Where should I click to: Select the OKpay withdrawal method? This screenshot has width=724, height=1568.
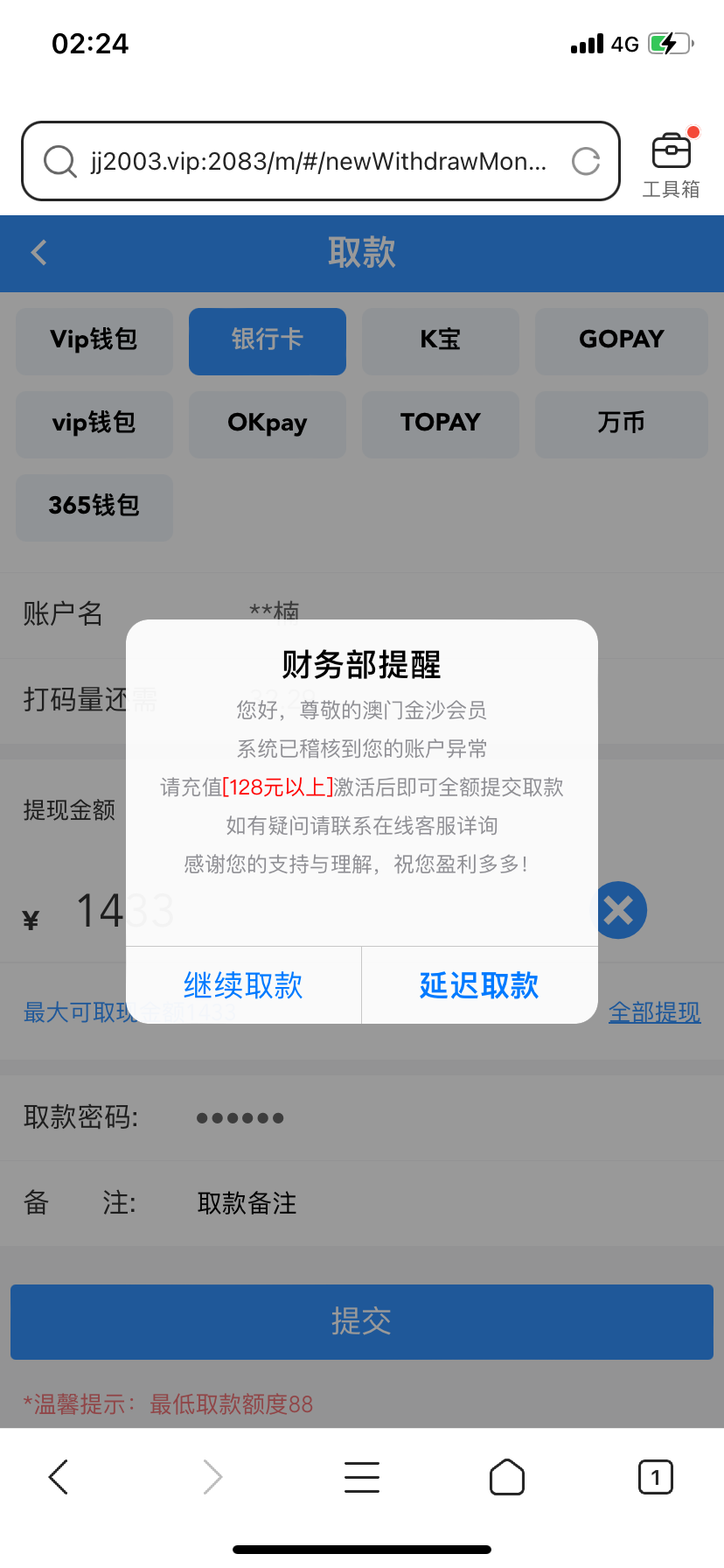click(268, 424)
